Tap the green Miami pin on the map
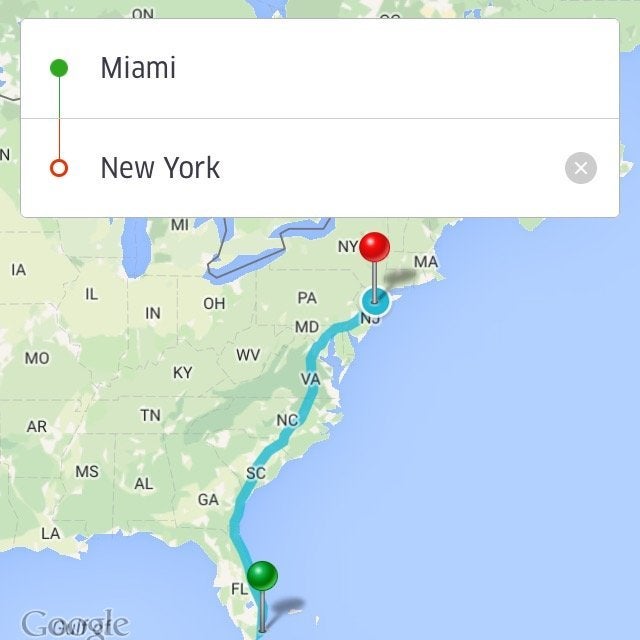640x640 pixels. (x=262, y=577)
